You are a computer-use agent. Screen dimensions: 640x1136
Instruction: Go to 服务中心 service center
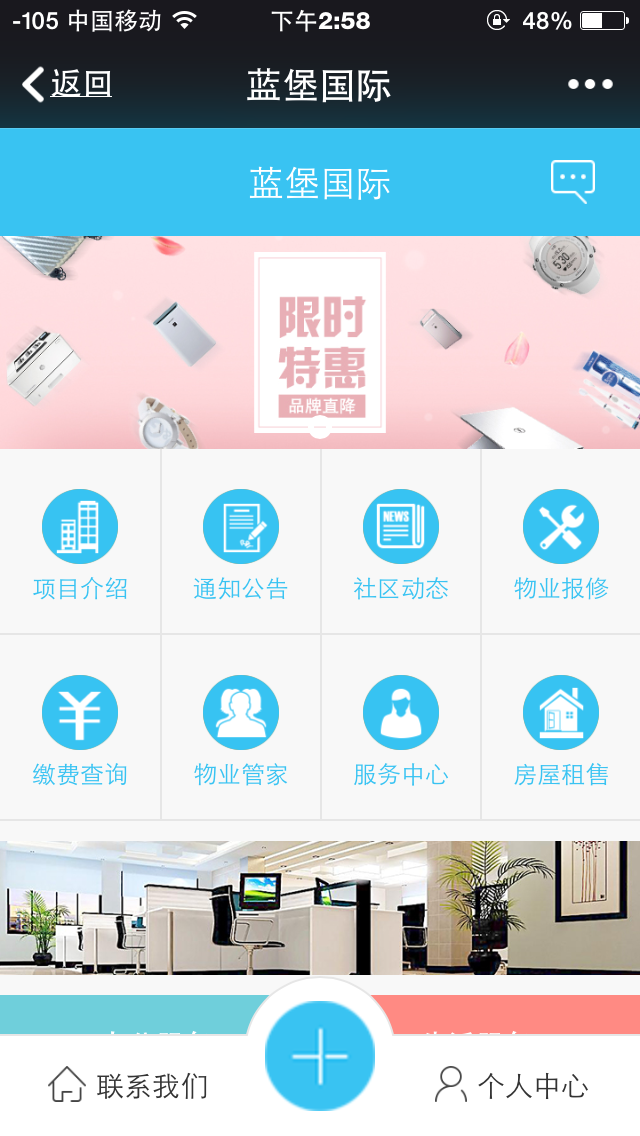click(x=400, y=729)
